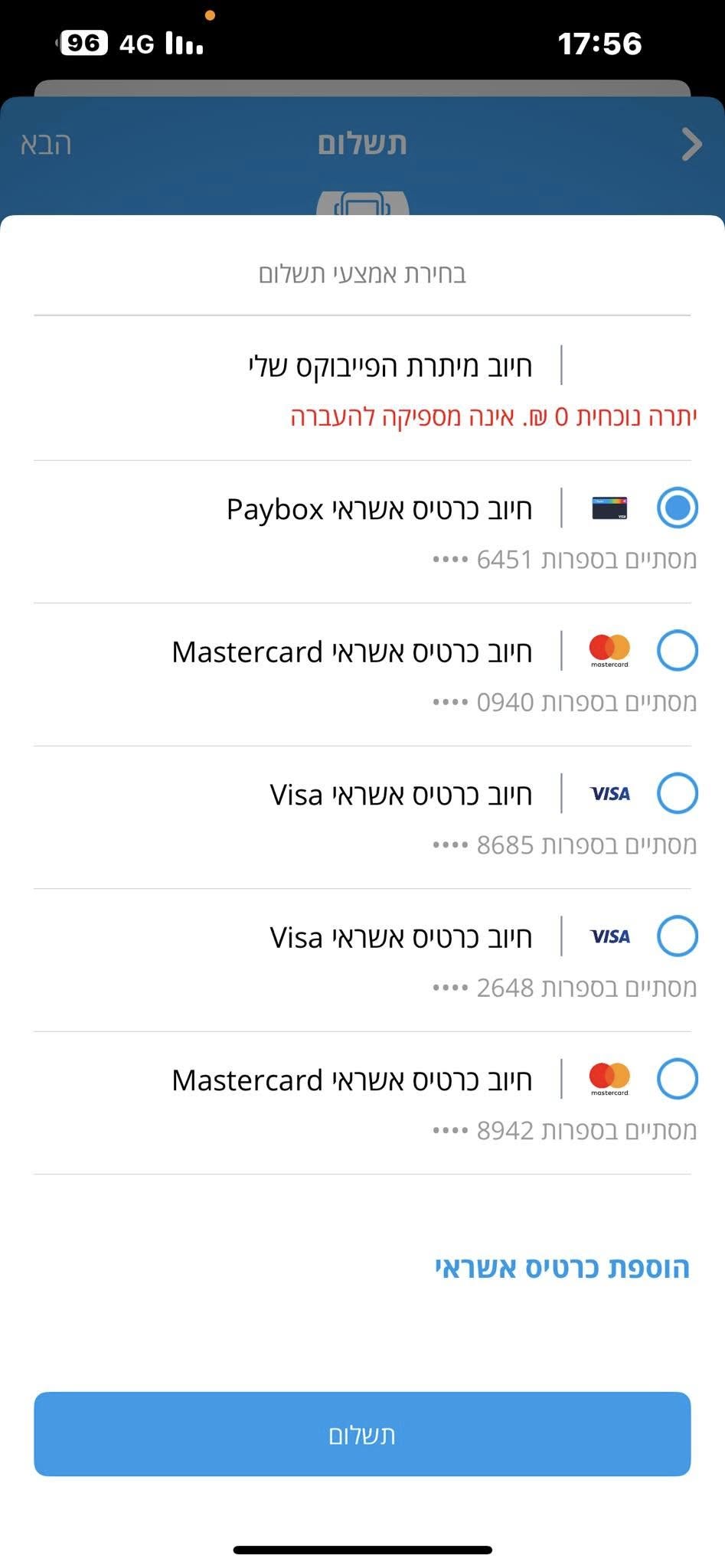Confirm with the blue תשלום button
This screenshot has height=1568, width=725.
(362, 1434)
